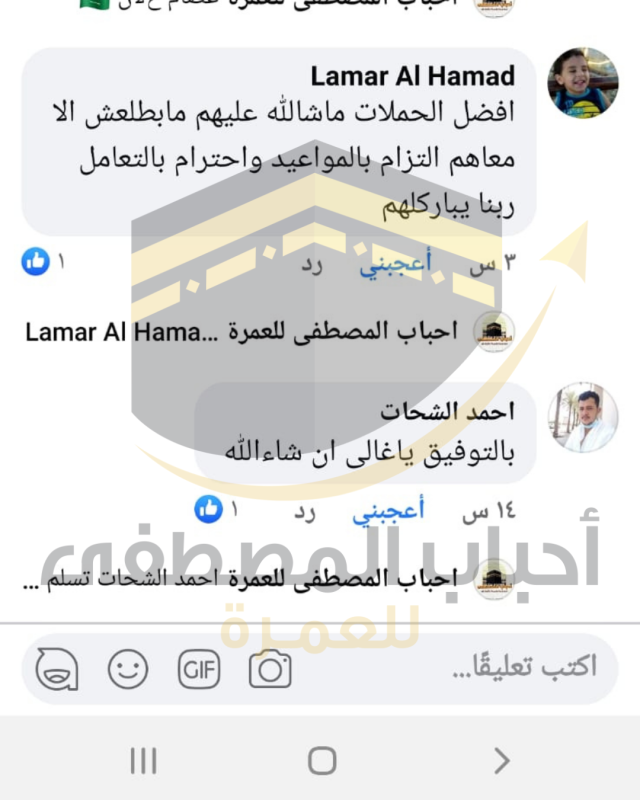Reply to احمد الشحات's comment
640x800 pixels.
[303, 511]
